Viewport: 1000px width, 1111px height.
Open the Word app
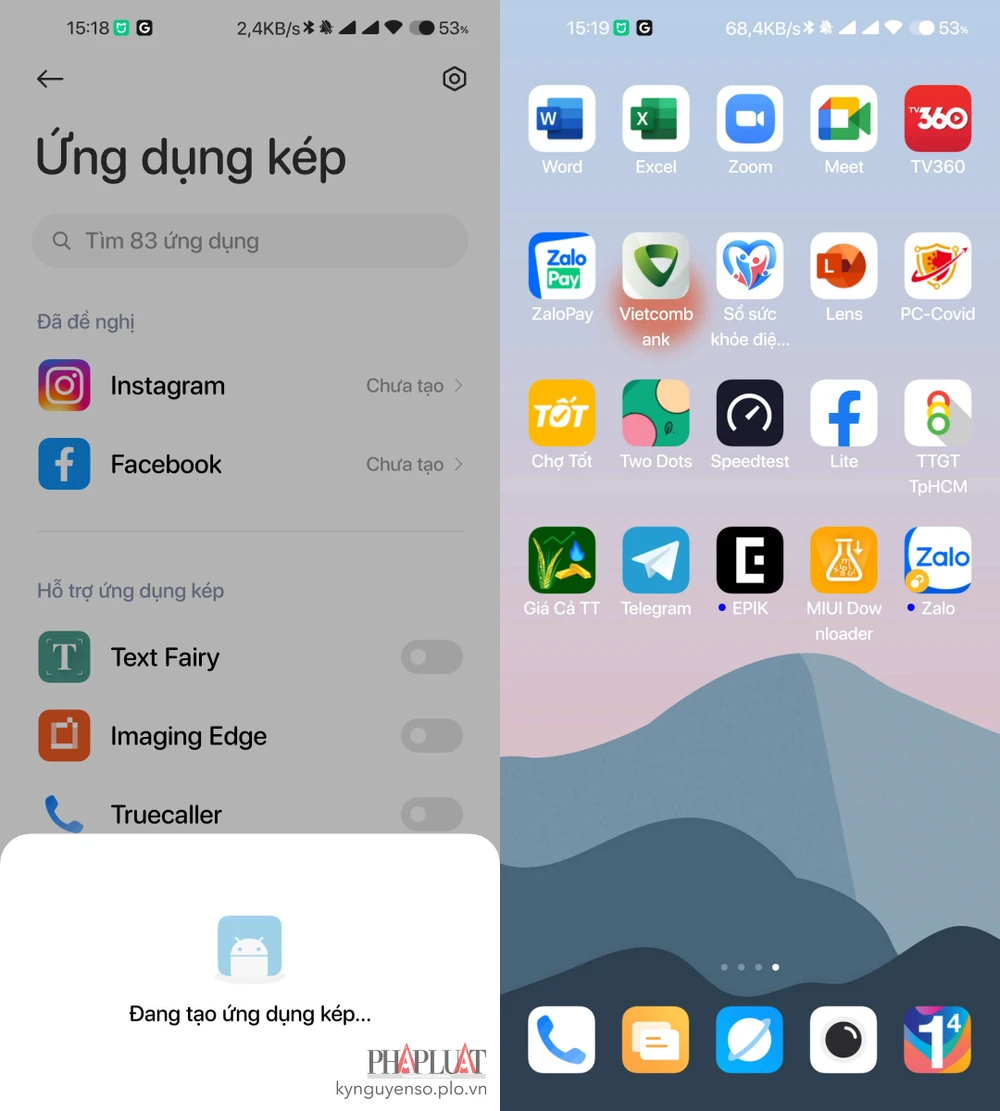tap(562, 119)
